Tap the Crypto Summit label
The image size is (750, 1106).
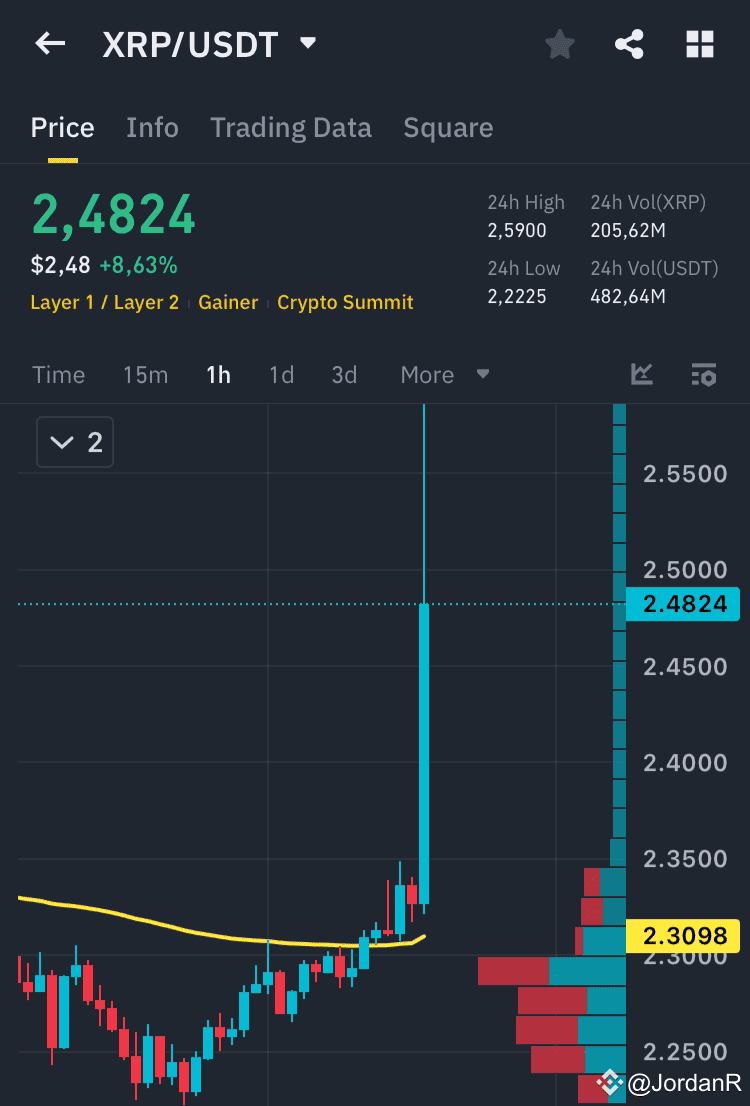345,302
